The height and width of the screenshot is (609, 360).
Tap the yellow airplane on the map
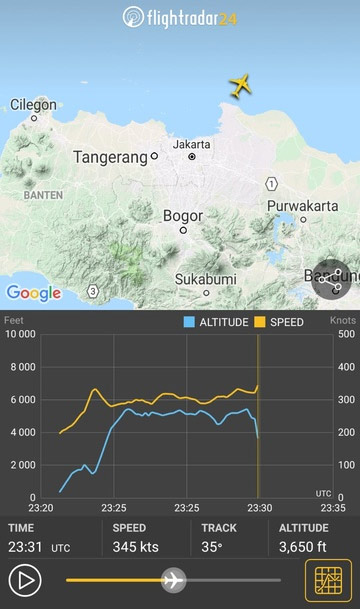(241, 85)
